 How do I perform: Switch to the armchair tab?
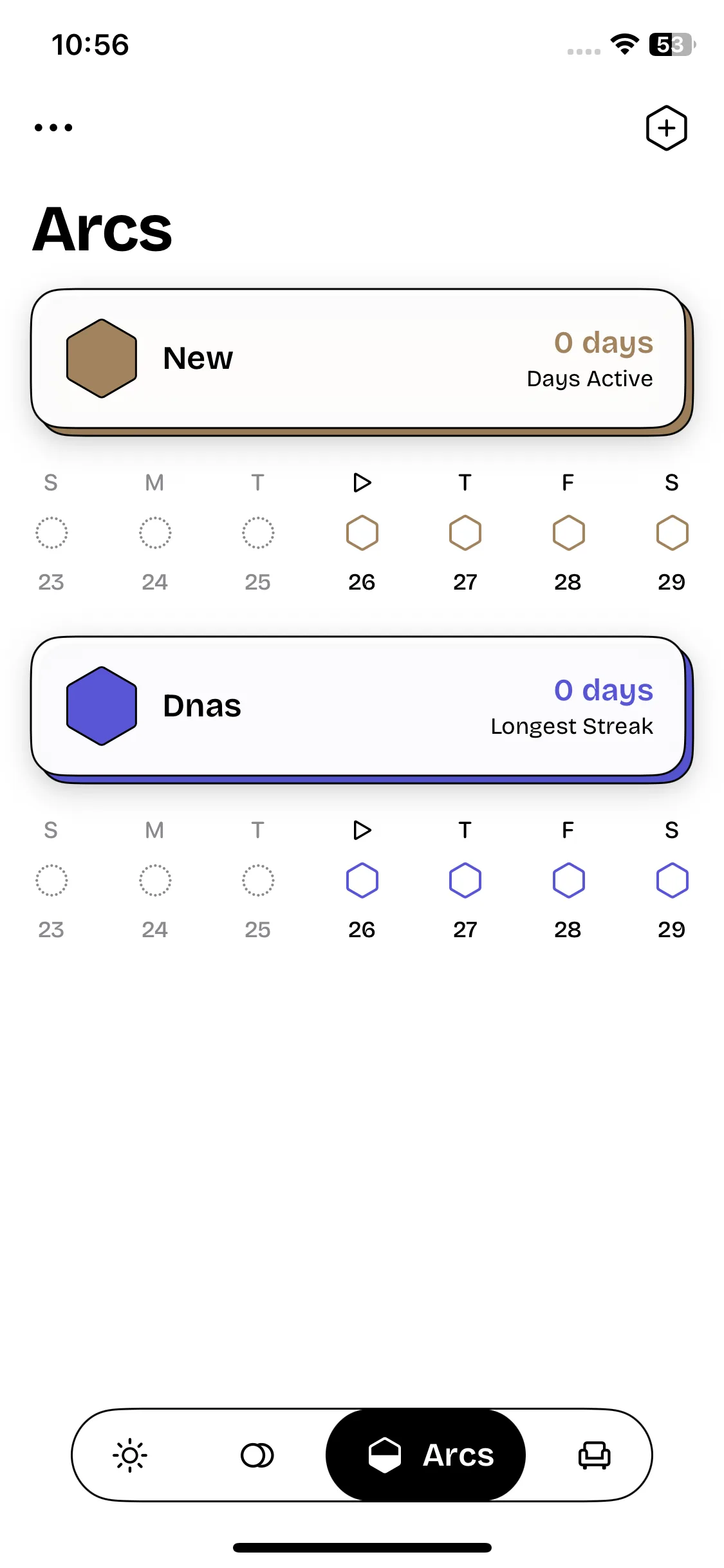[594, 1455]
